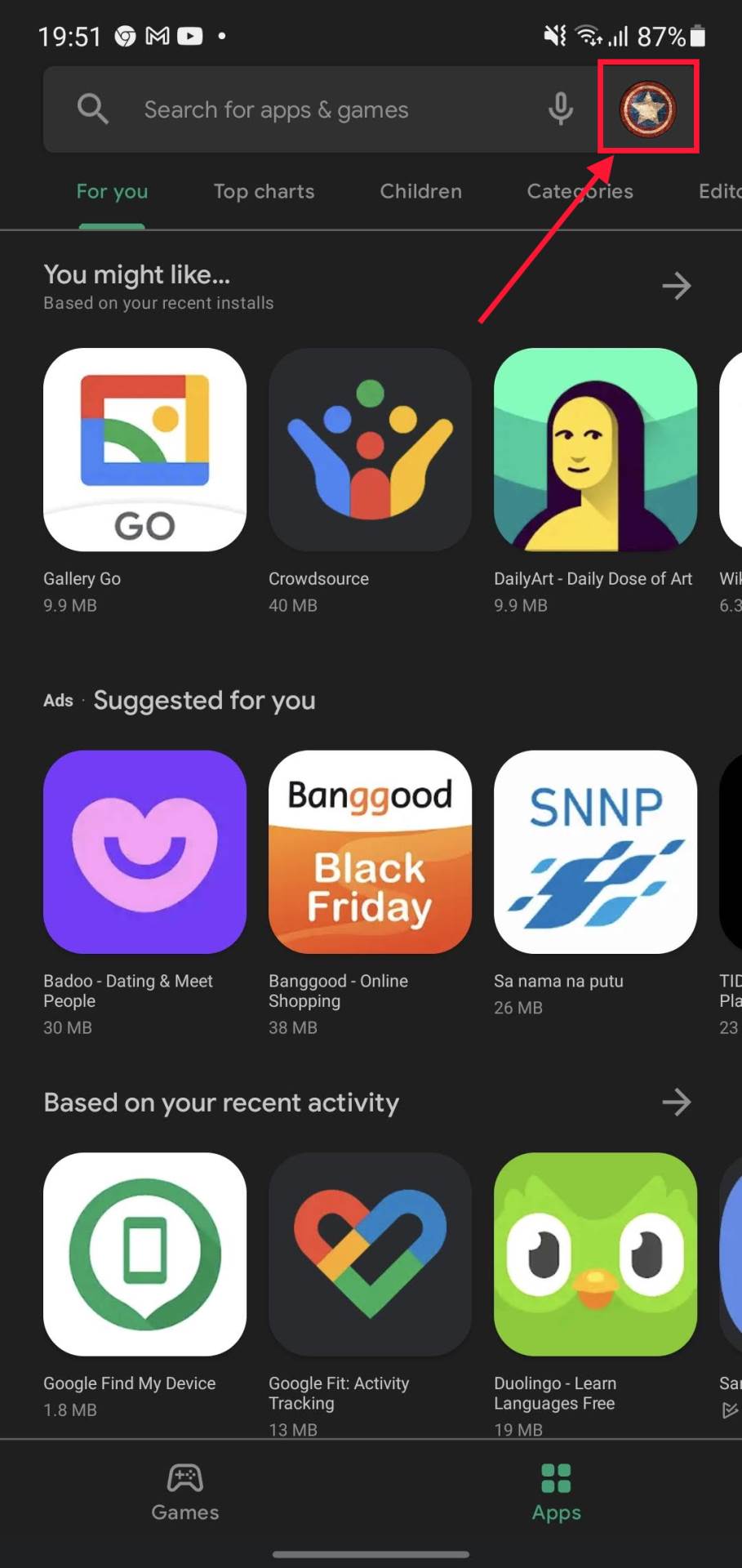View Google Fit: Activity Tracking app

pos(370,1254)
